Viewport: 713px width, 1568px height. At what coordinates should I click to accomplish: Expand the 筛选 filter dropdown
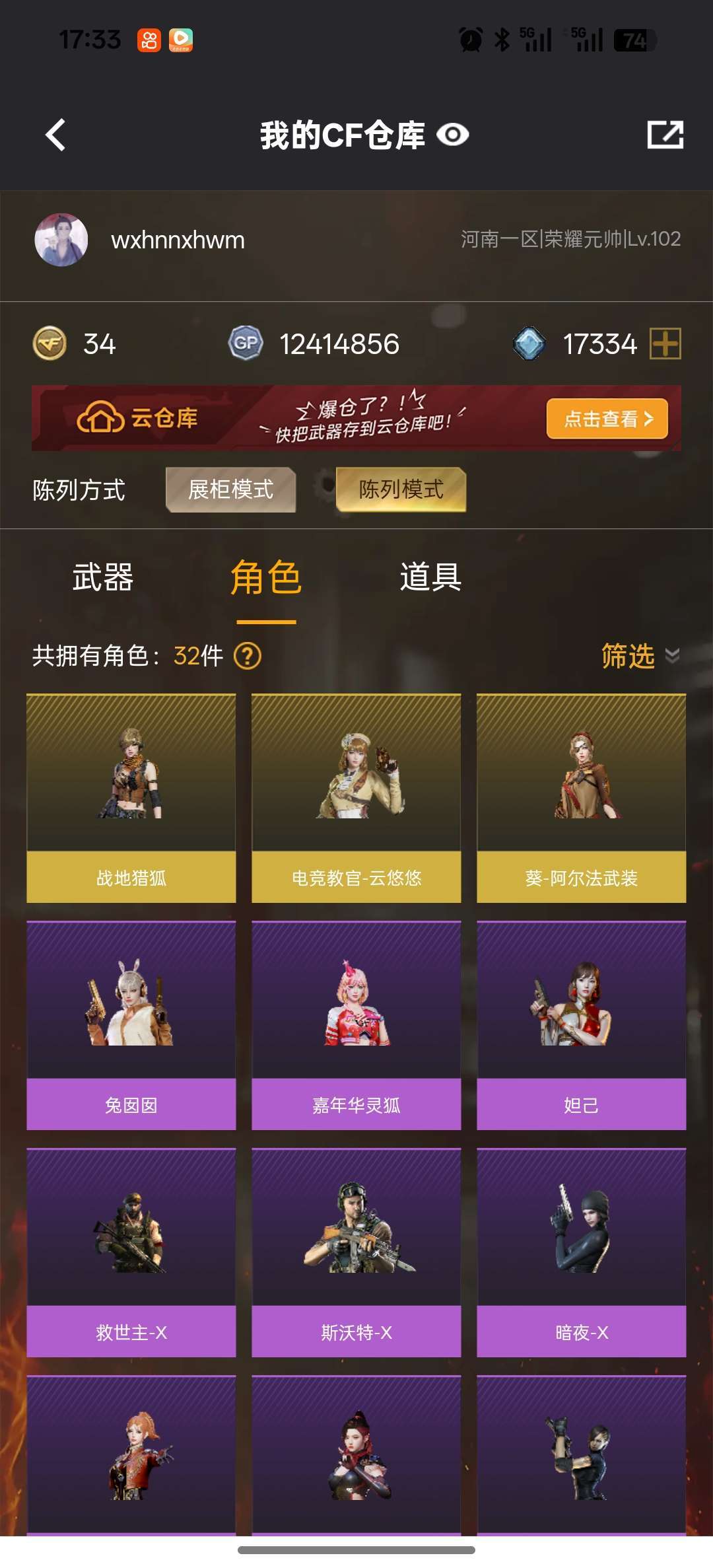pos(639,656)
